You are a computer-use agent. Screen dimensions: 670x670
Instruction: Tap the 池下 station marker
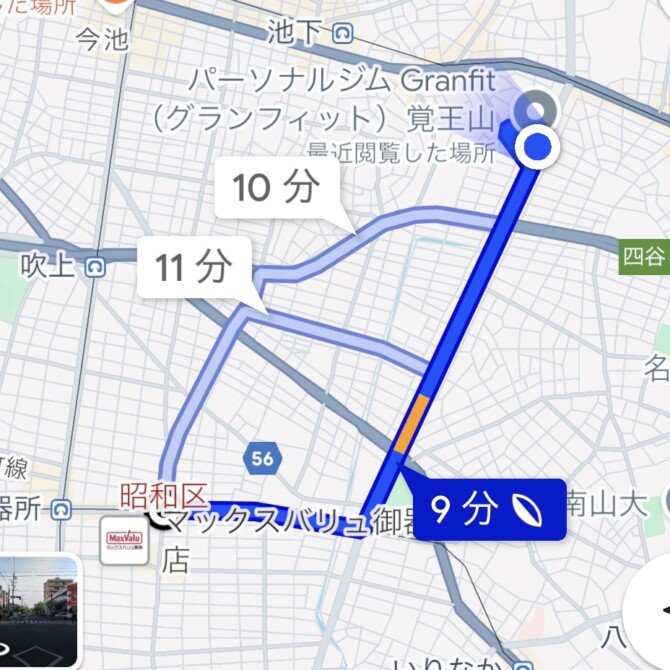(344, 32)
